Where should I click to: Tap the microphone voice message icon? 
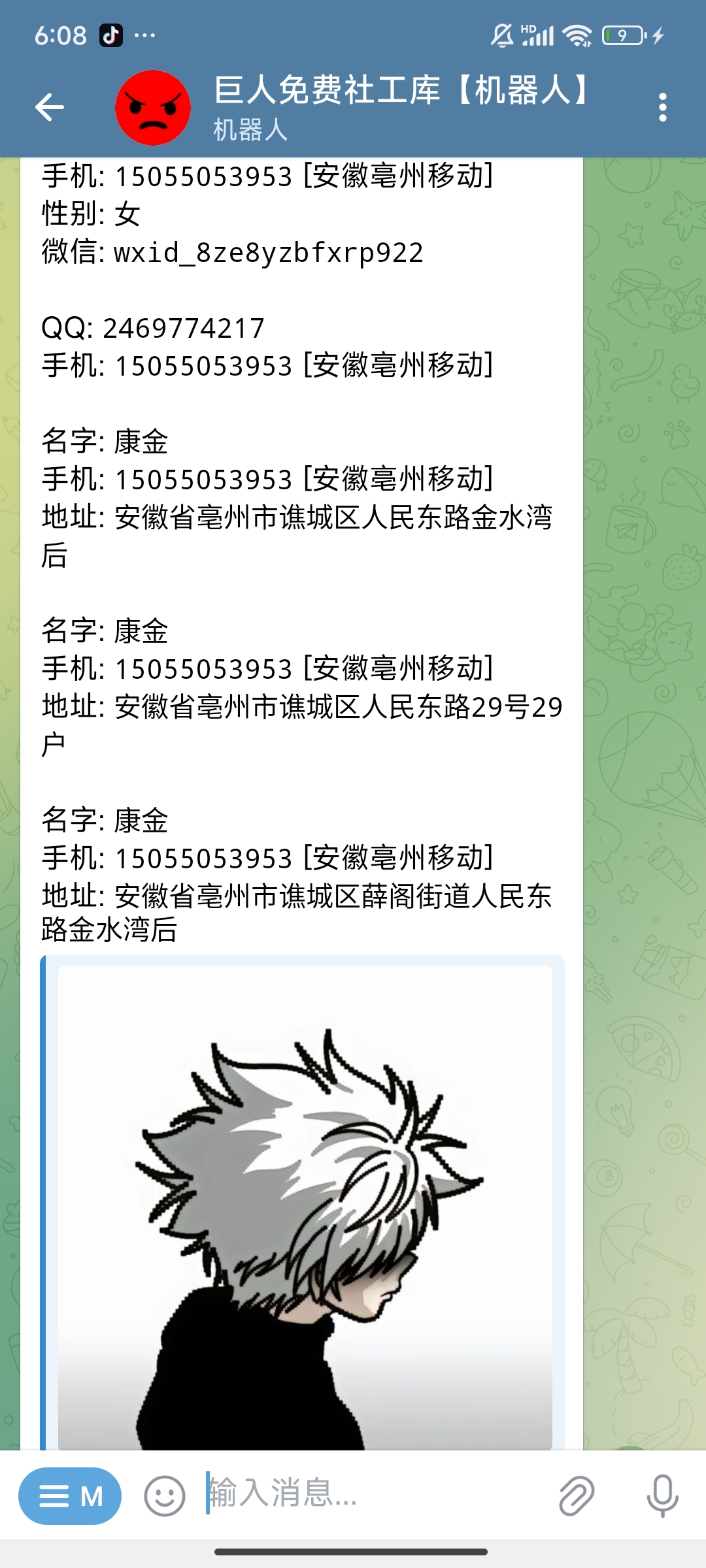click(x=662, y=1495)
